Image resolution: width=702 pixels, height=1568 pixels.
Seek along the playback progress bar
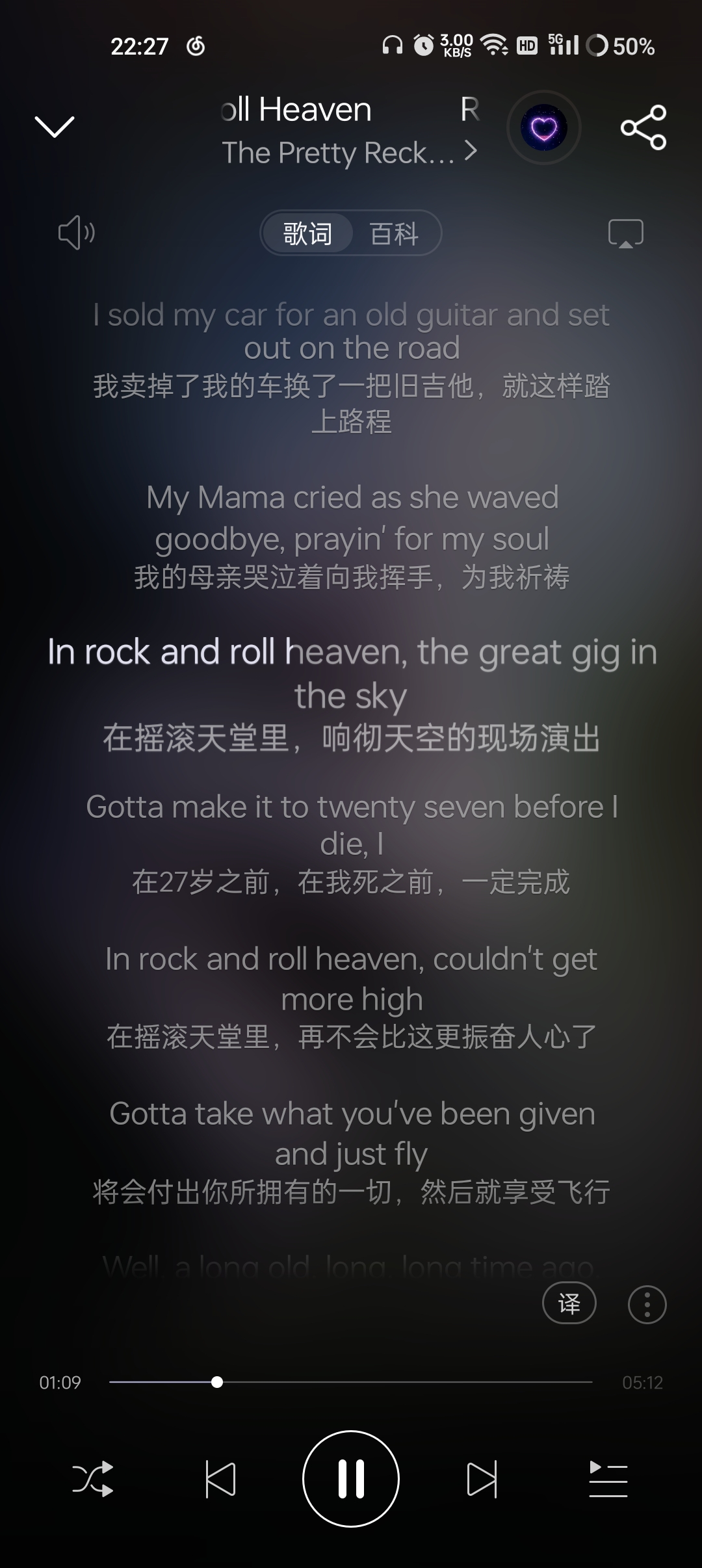351,1382
